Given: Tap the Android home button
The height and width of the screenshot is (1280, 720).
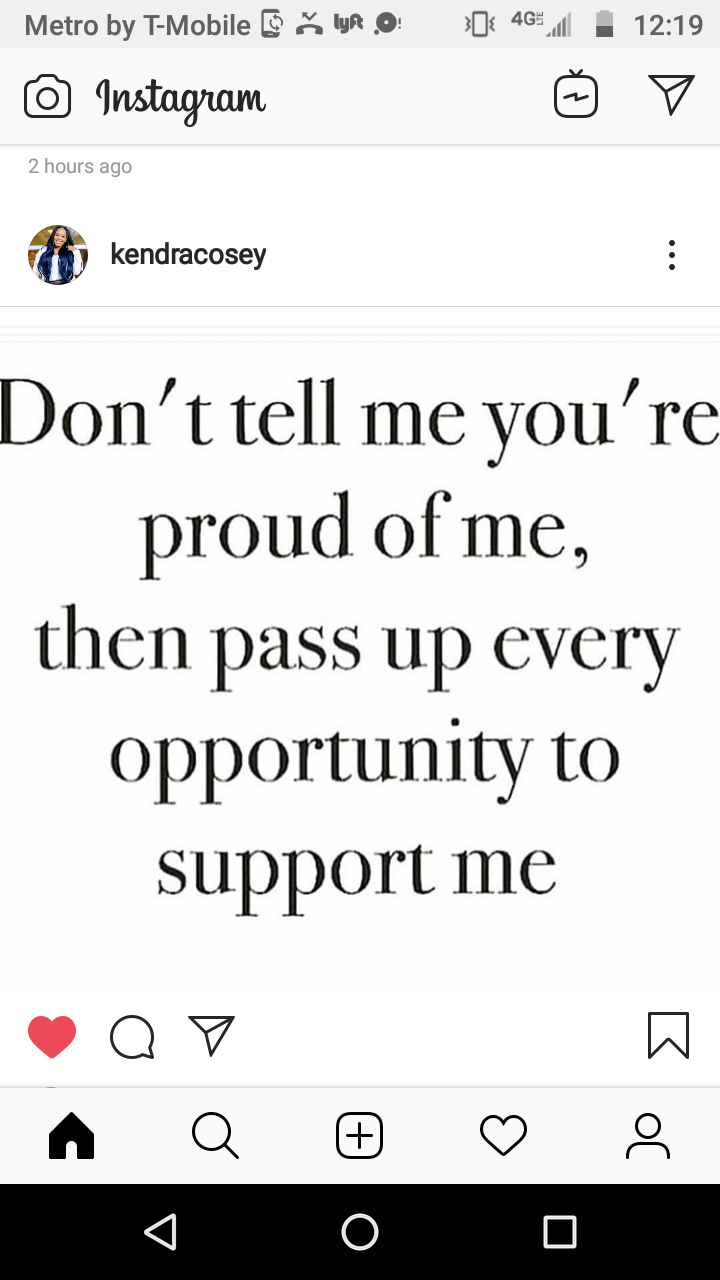Looking at the screenshot, I should pyautogui.click(x=360, y=1232).
